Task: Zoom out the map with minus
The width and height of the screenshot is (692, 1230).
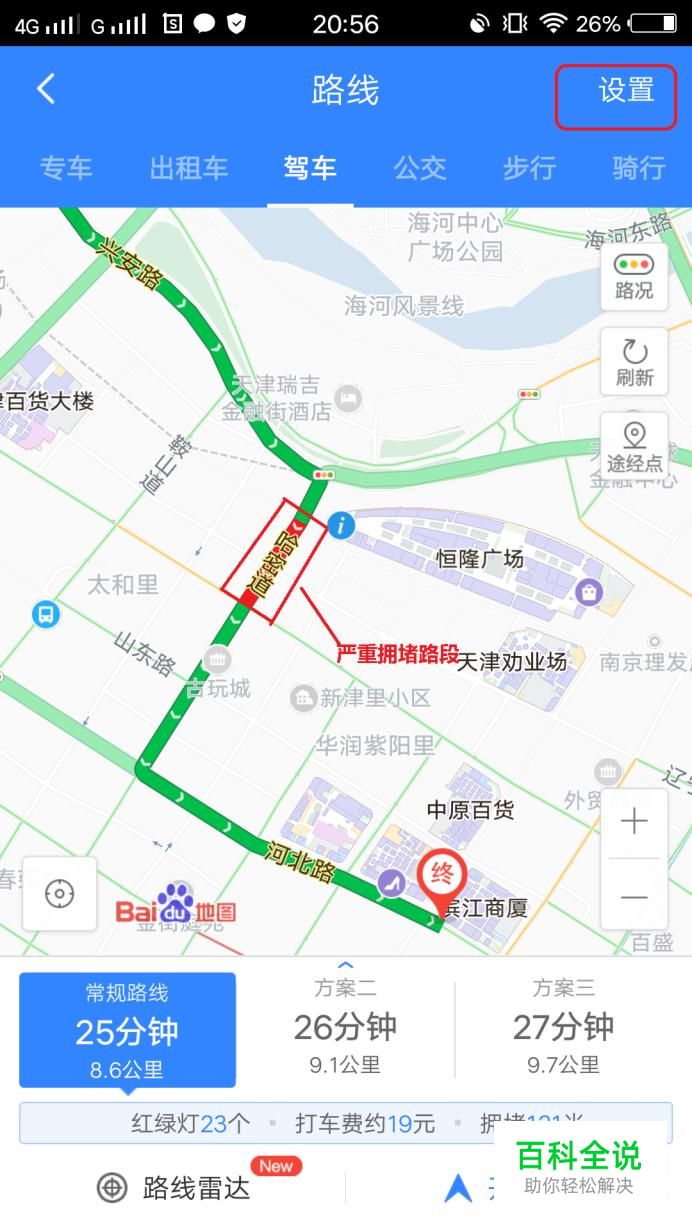Action: point(634,895)
